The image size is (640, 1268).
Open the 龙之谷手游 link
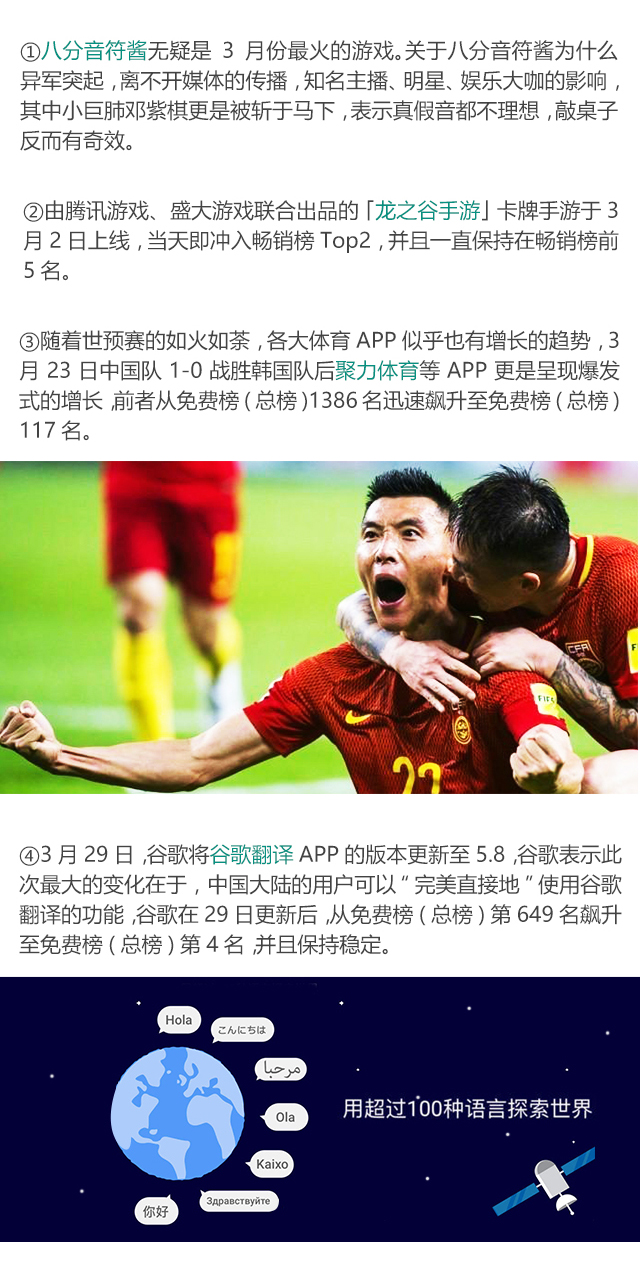point(428,212)
